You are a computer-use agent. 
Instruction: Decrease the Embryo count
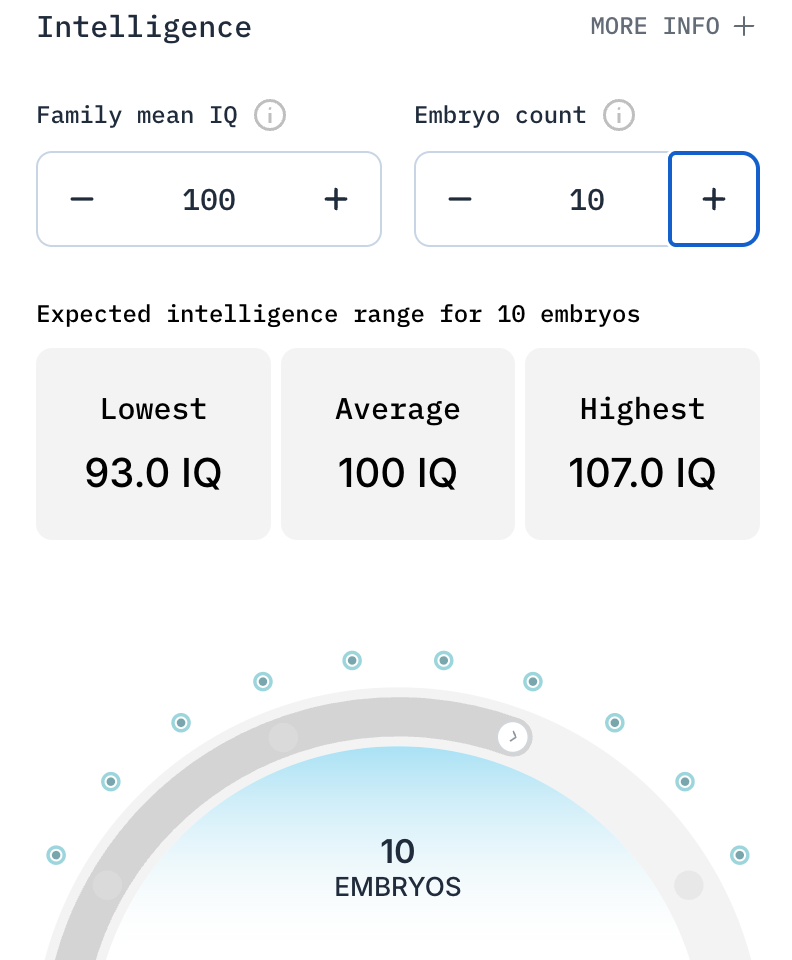tap(460, 199)
